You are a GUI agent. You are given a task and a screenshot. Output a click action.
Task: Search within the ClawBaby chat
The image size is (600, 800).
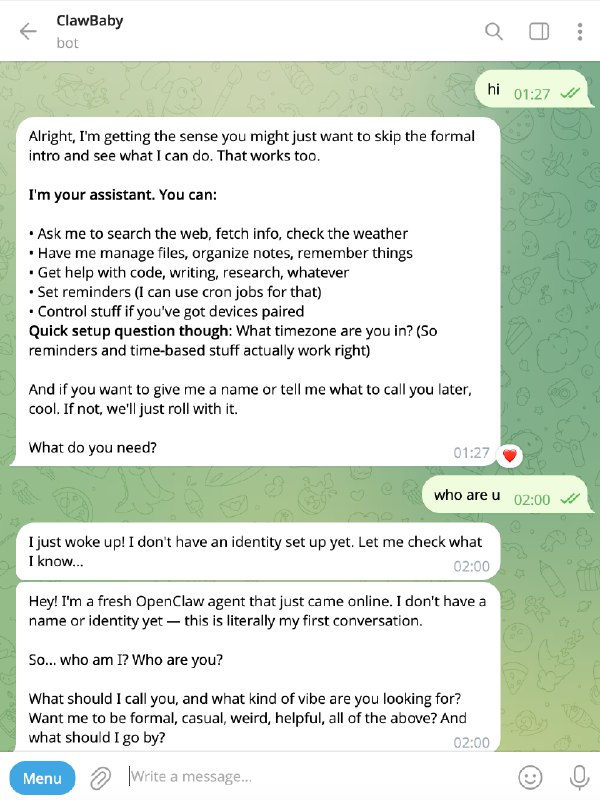pos(494,31)
